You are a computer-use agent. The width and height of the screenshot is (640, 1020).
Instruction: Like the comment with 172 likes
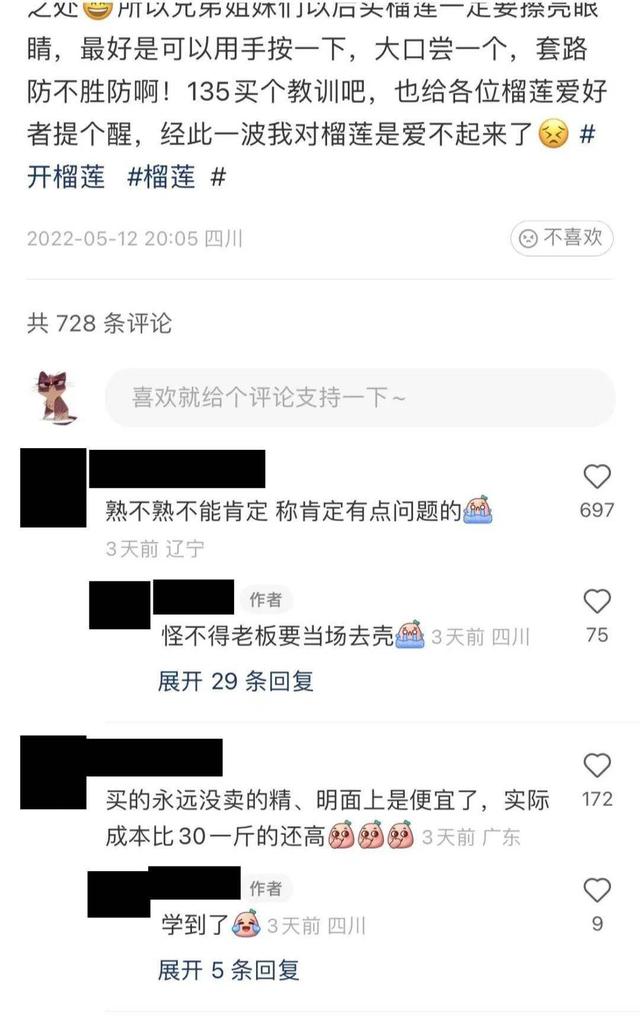pyautogui.click(x=597, y=767)
